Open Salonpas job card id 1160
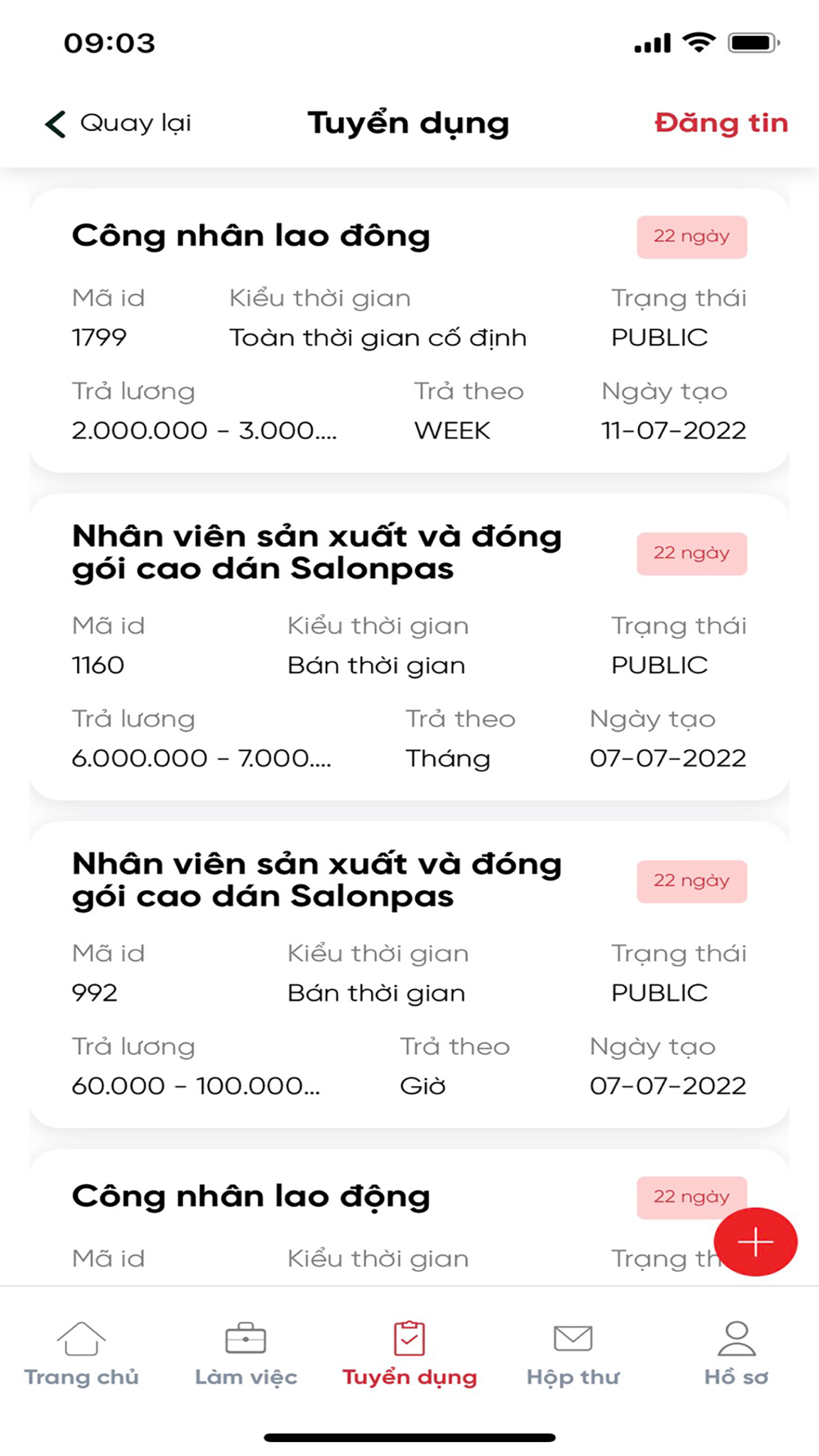Screen dimensions: 819x1456 pyautogui.click(x=409, y=647)
